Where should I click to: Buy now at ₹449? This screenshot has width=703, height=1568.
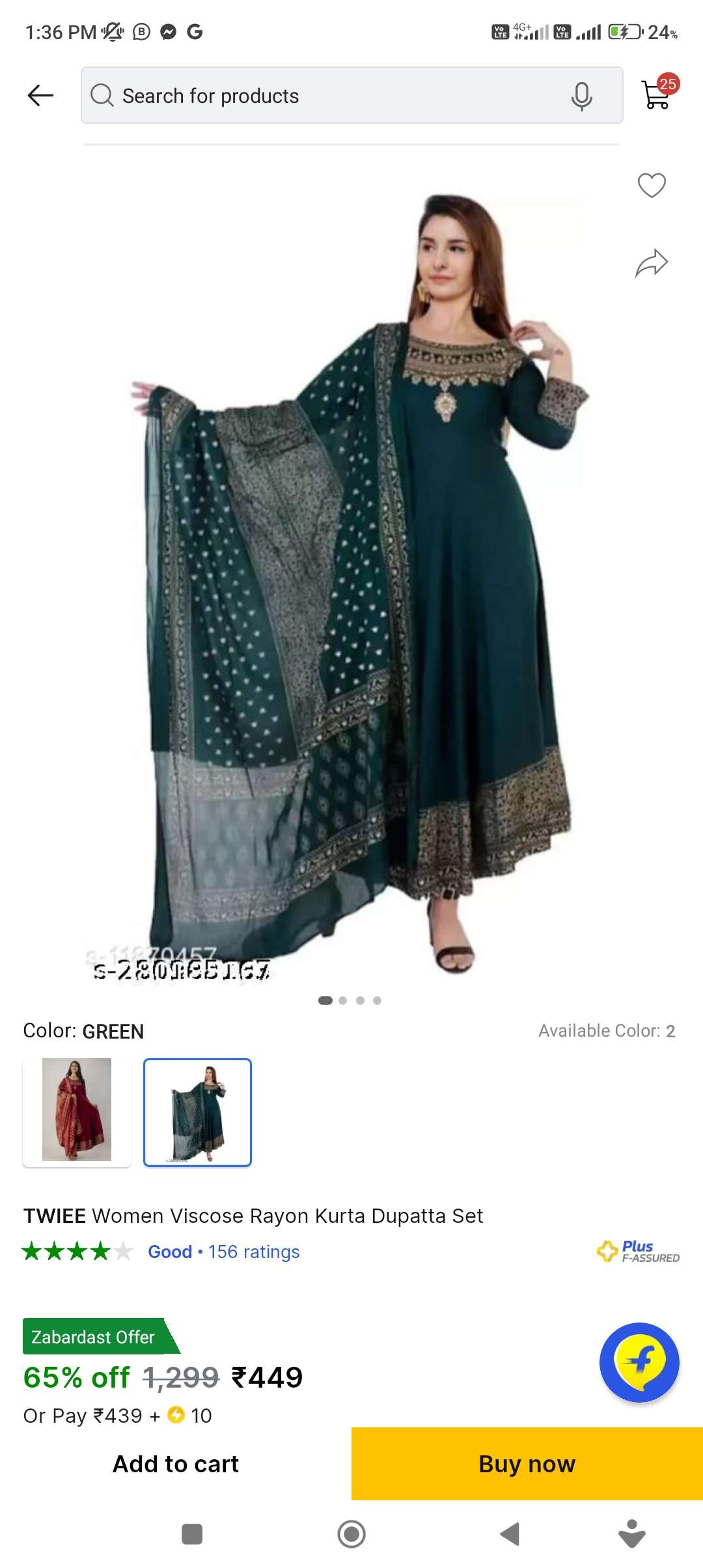(527, 1464)
